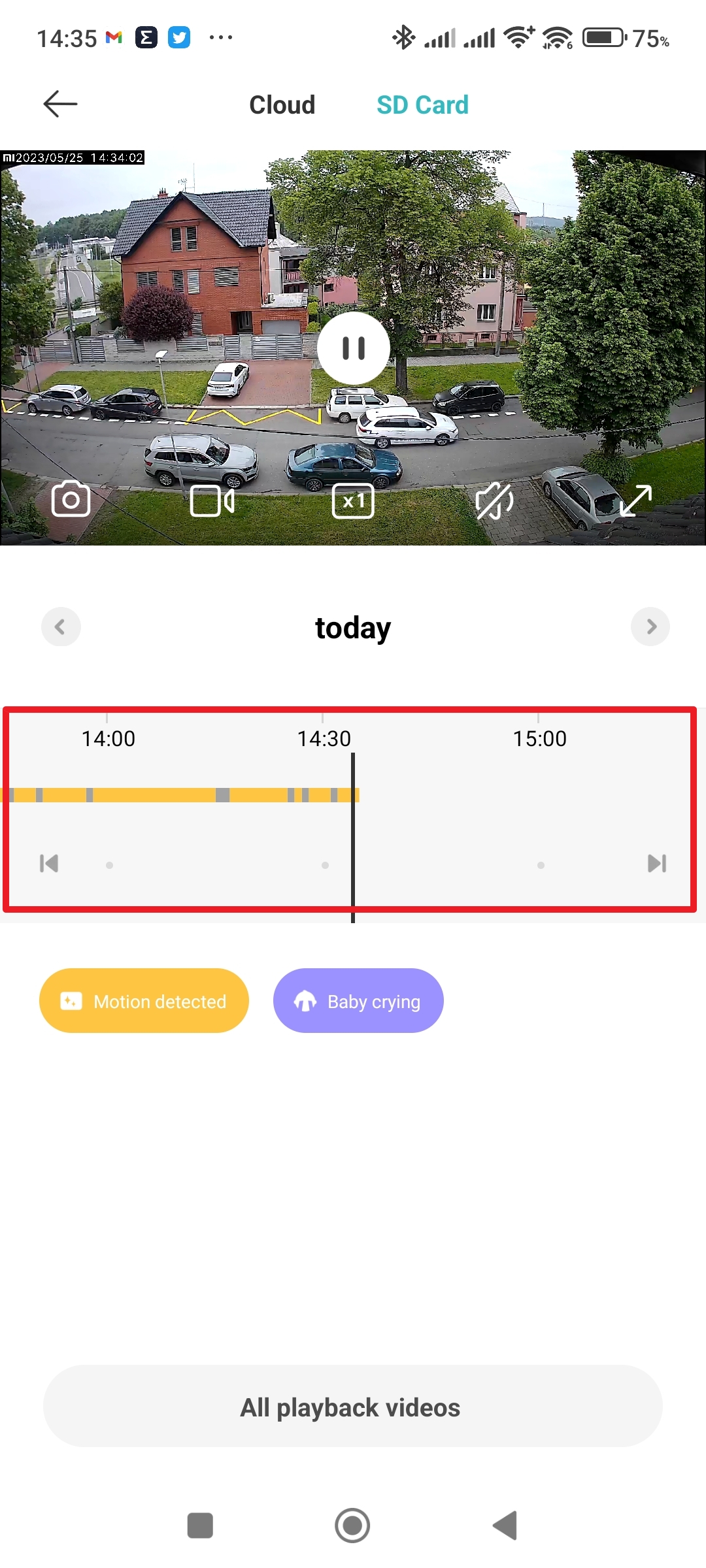Image resolution: width=706 pixels, height=1568 pixels.
Task: Tap the system home button
Action: 352,1526
